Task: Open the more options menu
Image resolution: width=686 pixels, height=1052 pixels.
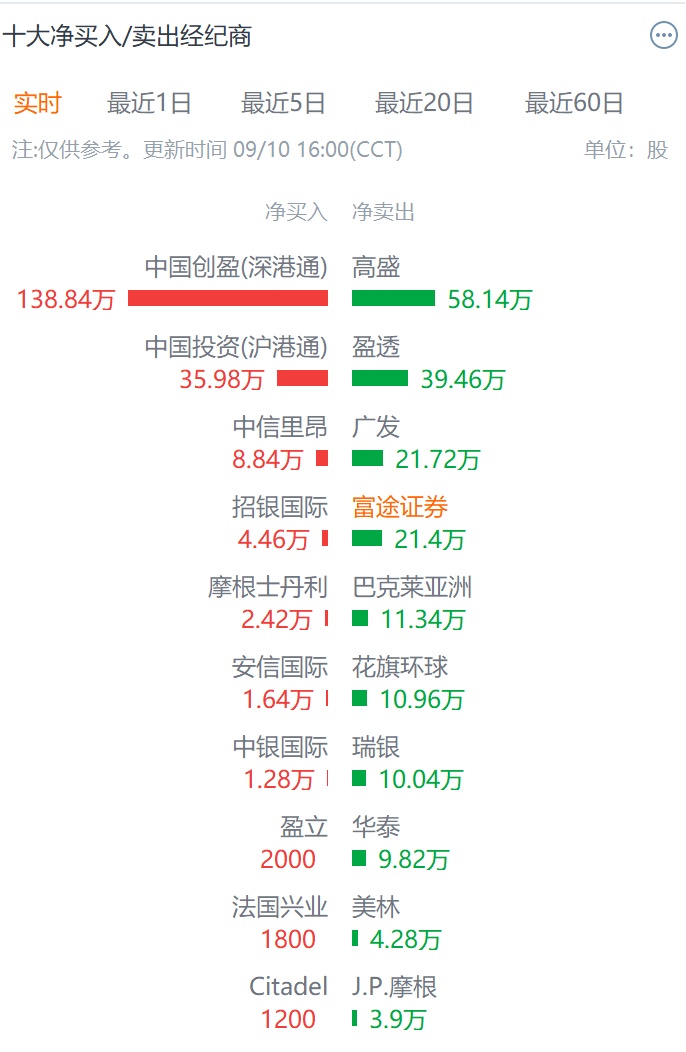Action: tap(663, 37)
